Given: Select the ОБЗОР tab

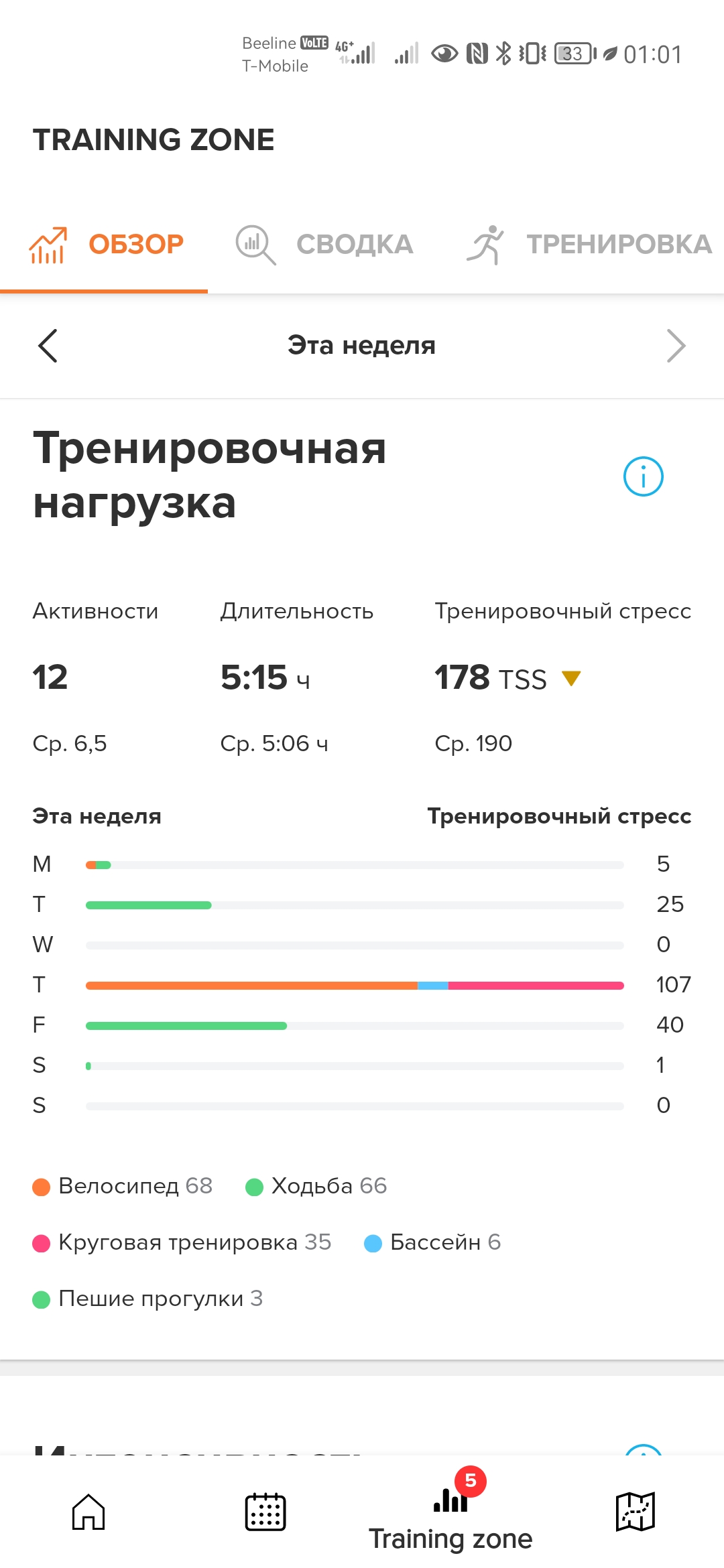Looking at the screenshot, I should click(106, 245).
